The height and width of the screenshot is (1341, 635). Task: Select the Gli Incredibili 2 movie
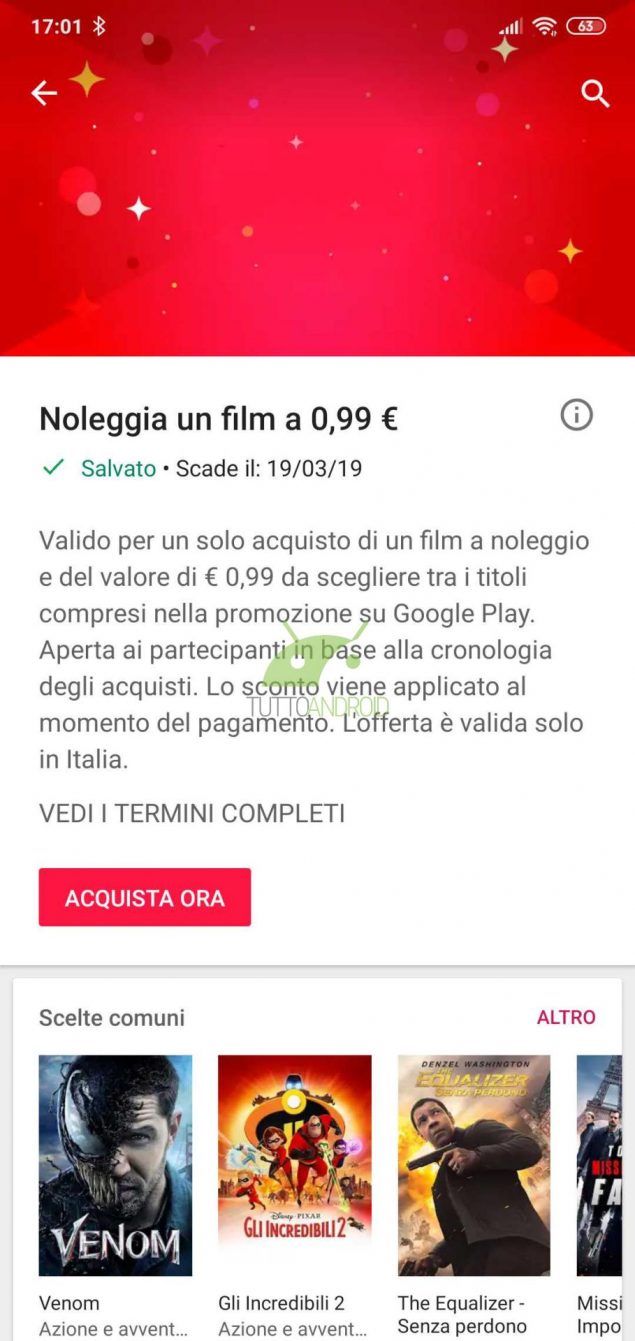[x=294, y=1165]
